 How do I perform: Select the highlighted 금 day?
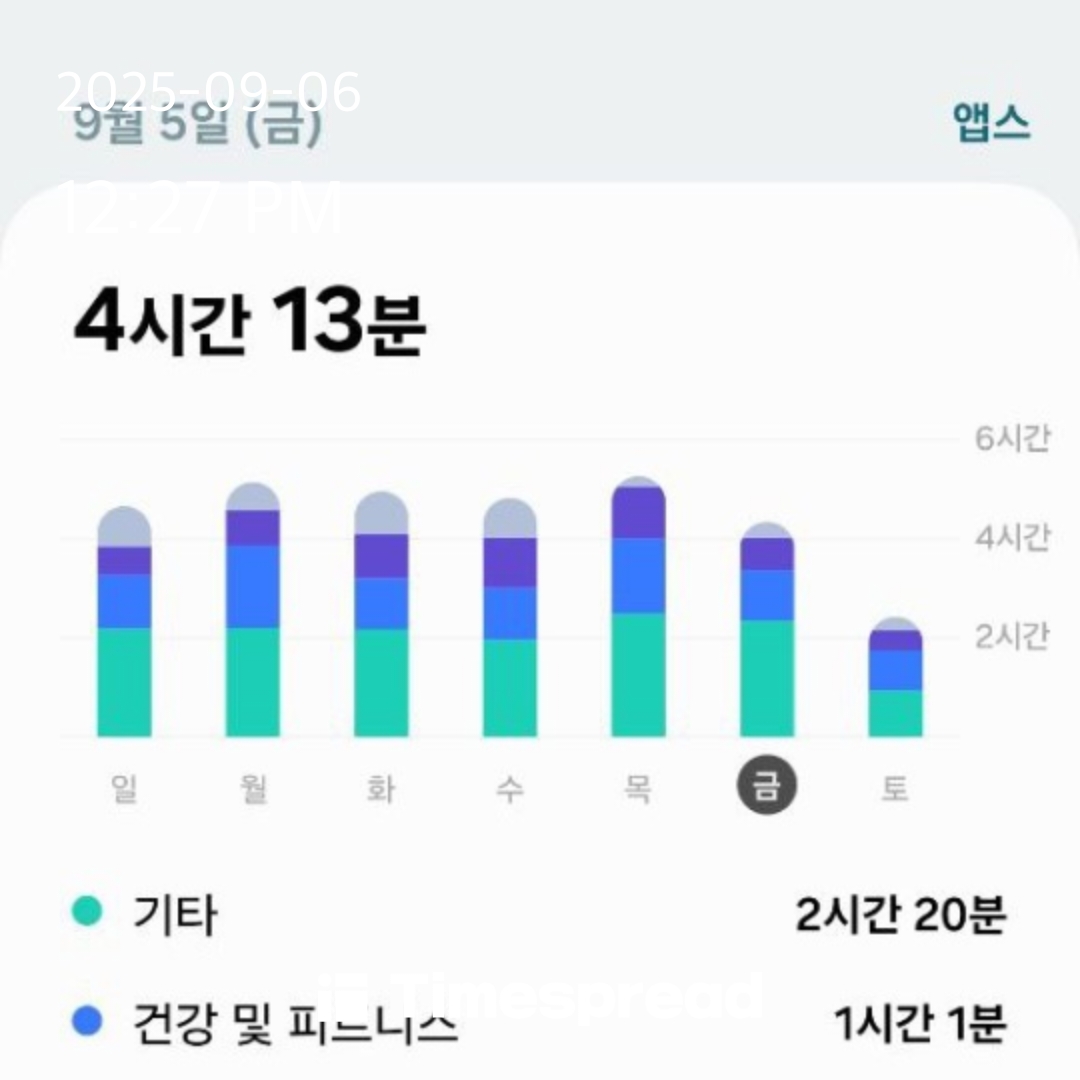(767, 788)
